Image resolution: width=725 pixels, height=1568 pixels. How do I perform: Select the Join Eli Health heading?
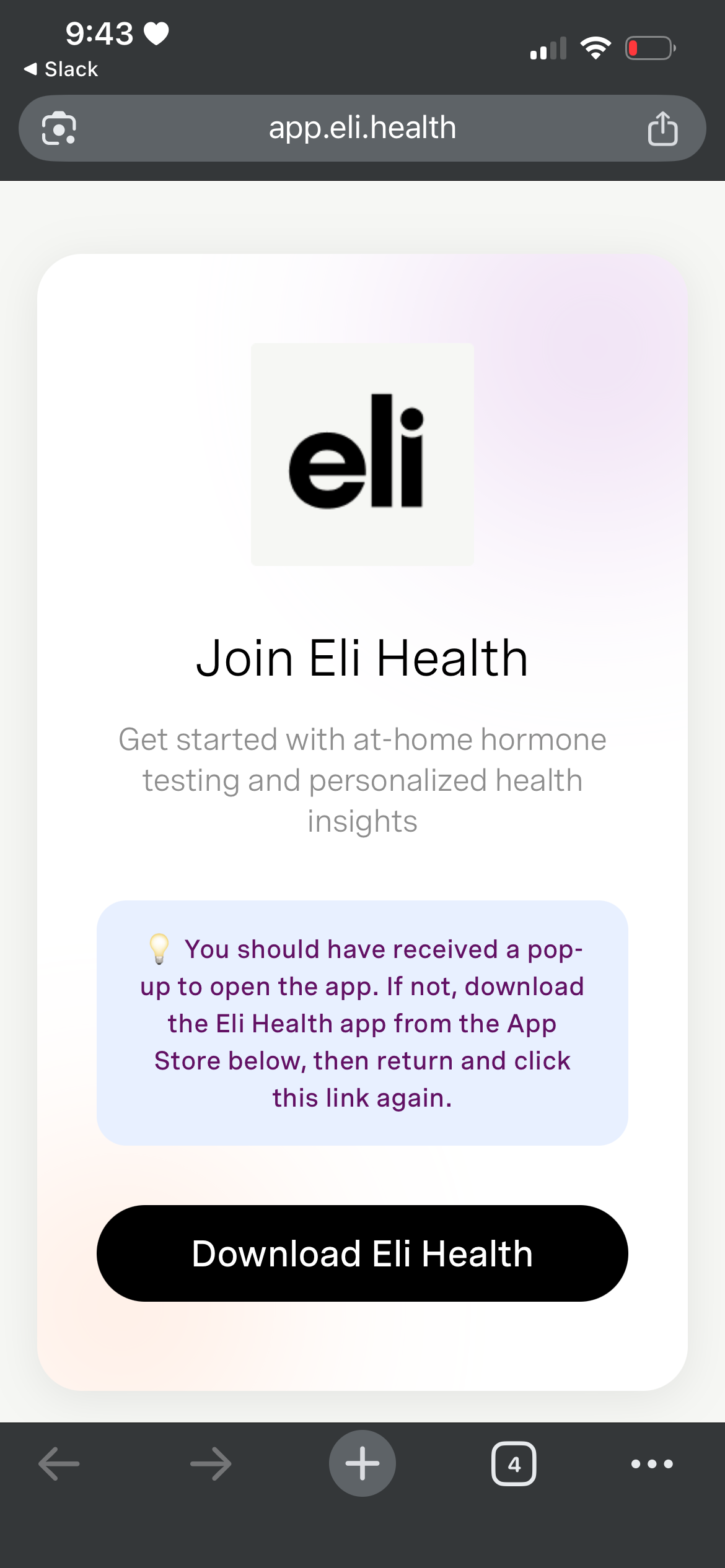click(x=362, y=658)
